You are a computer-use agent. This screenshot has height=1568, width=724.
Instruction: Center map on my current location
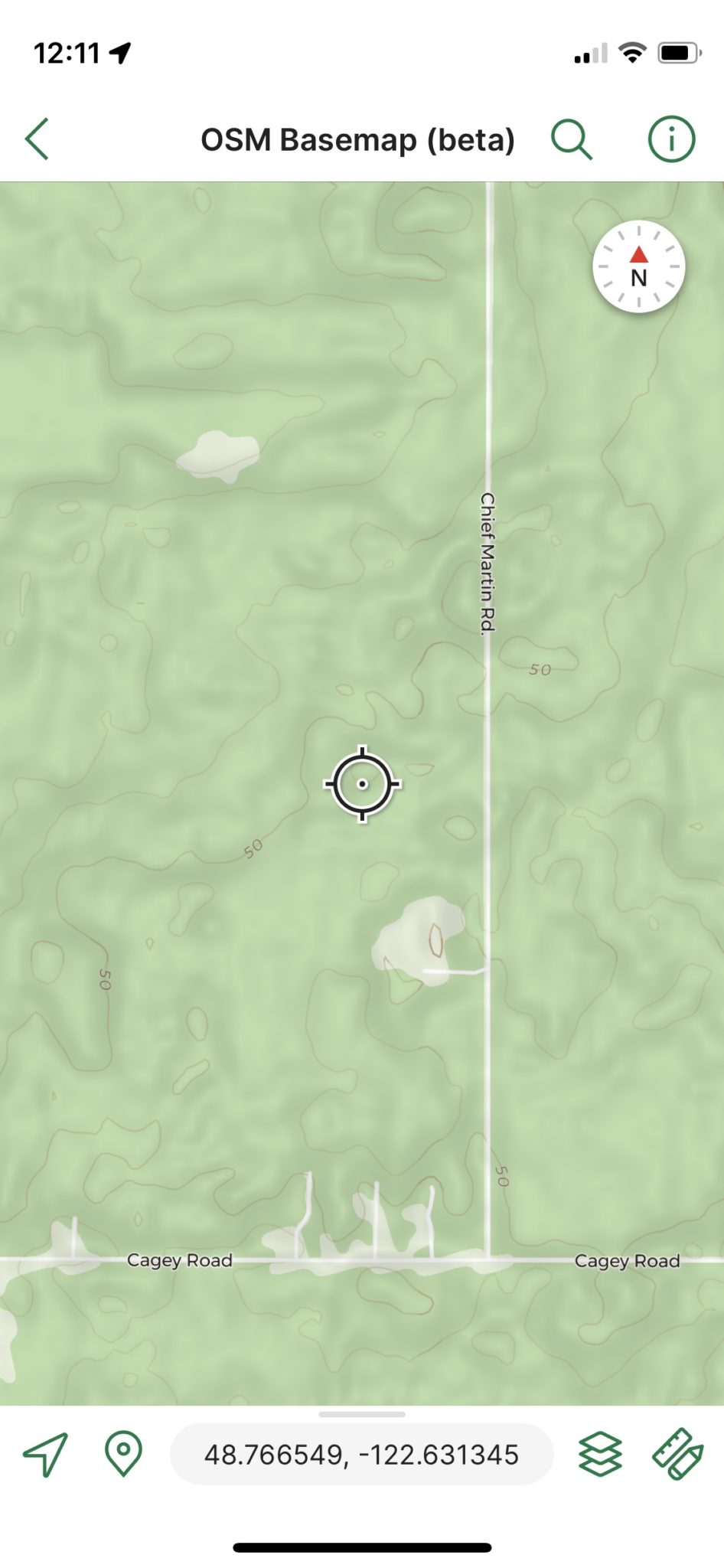(x=46, y=1454)
